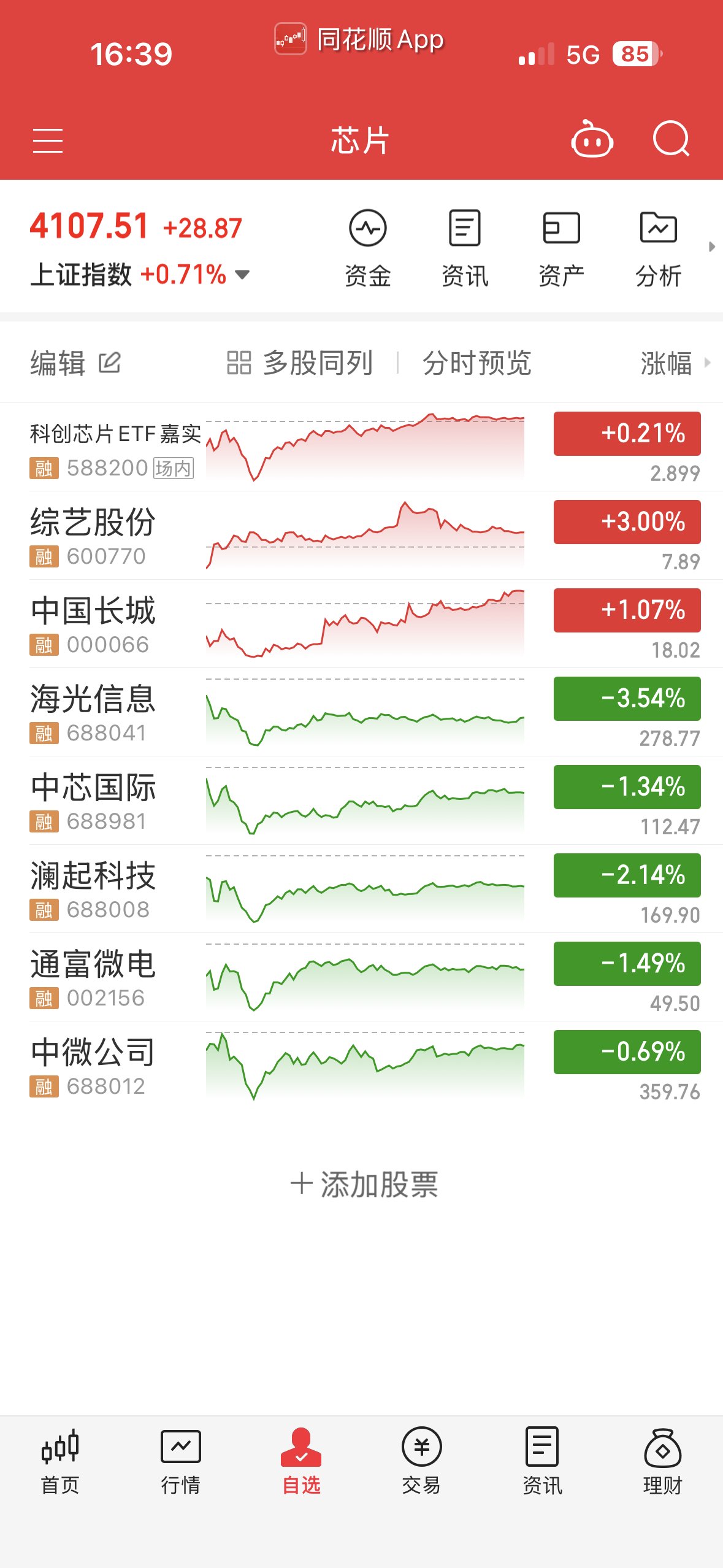Switch to the 理财 tab
Image resolution: width=723 pixels, height=1568 pixels.
point(662,1461)
